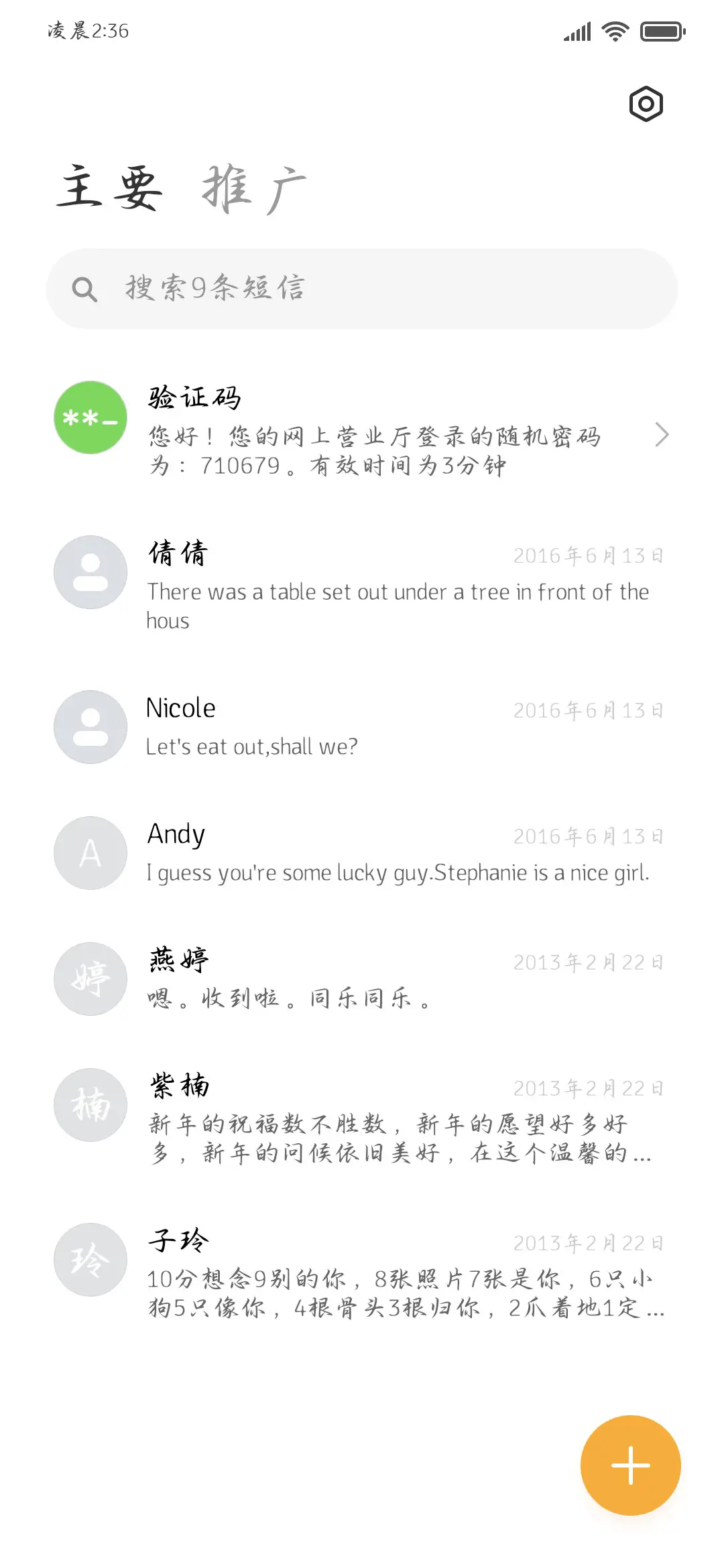Viewport: 724px width, 1568px height.
Task: Compose new message with plus button
Action: pos(629,1465)
